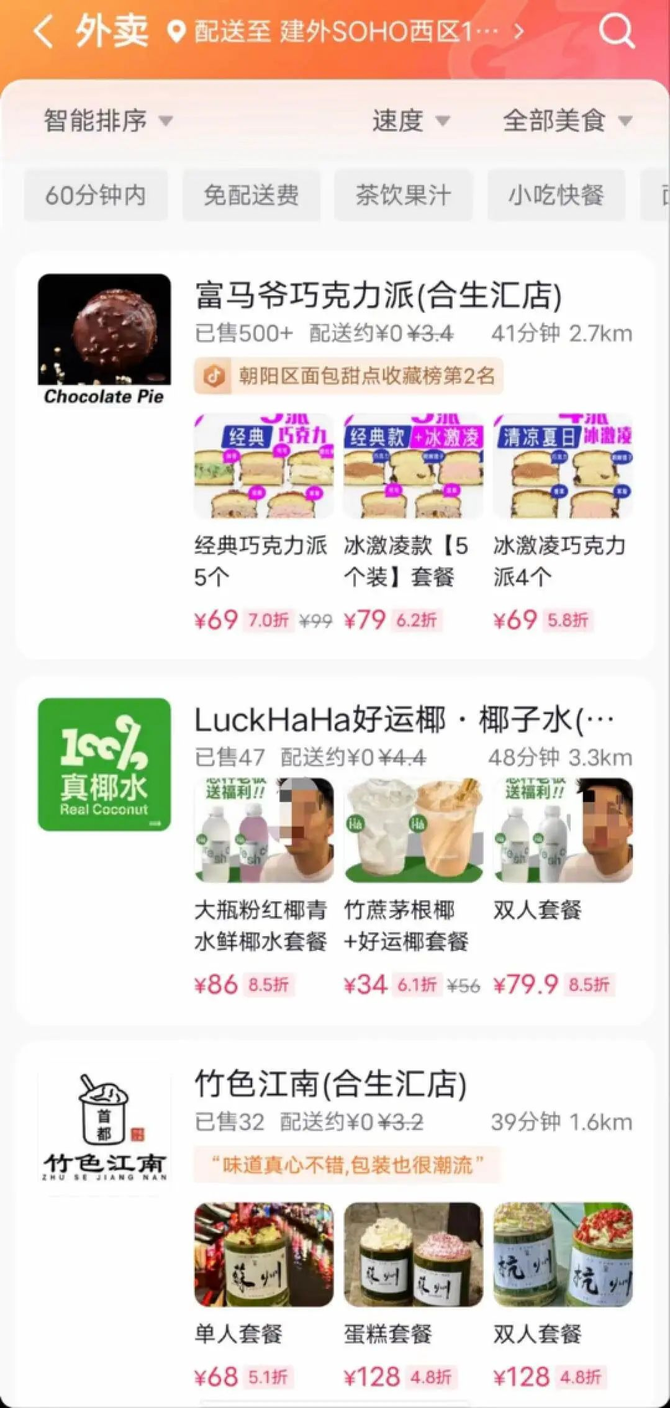Filter by 茶饮果汁 chip
670x1408 pixels.
[x=403, y=195]
